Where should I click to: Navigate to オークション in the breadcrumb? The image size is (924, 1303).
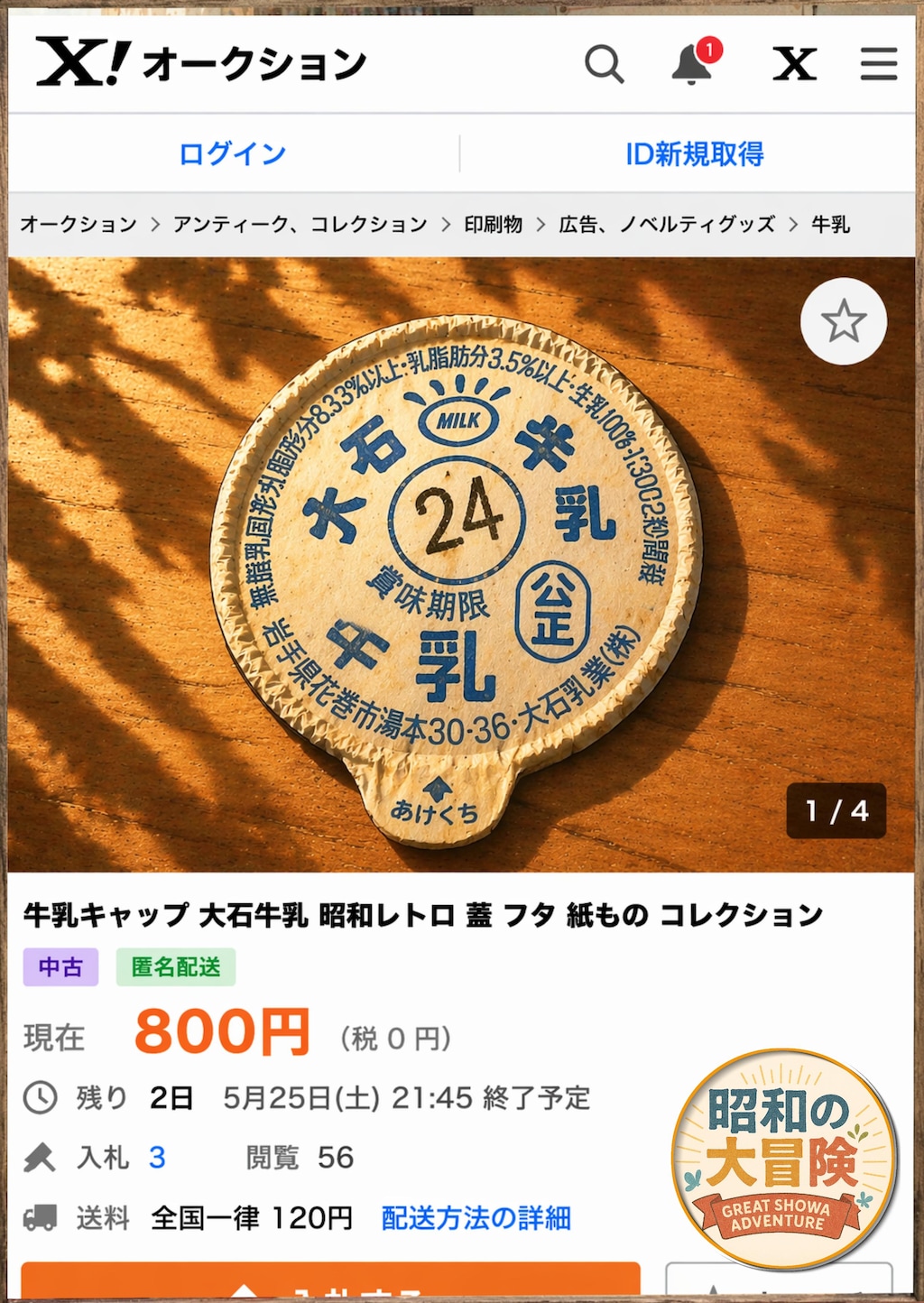click(x=79, y=226)
